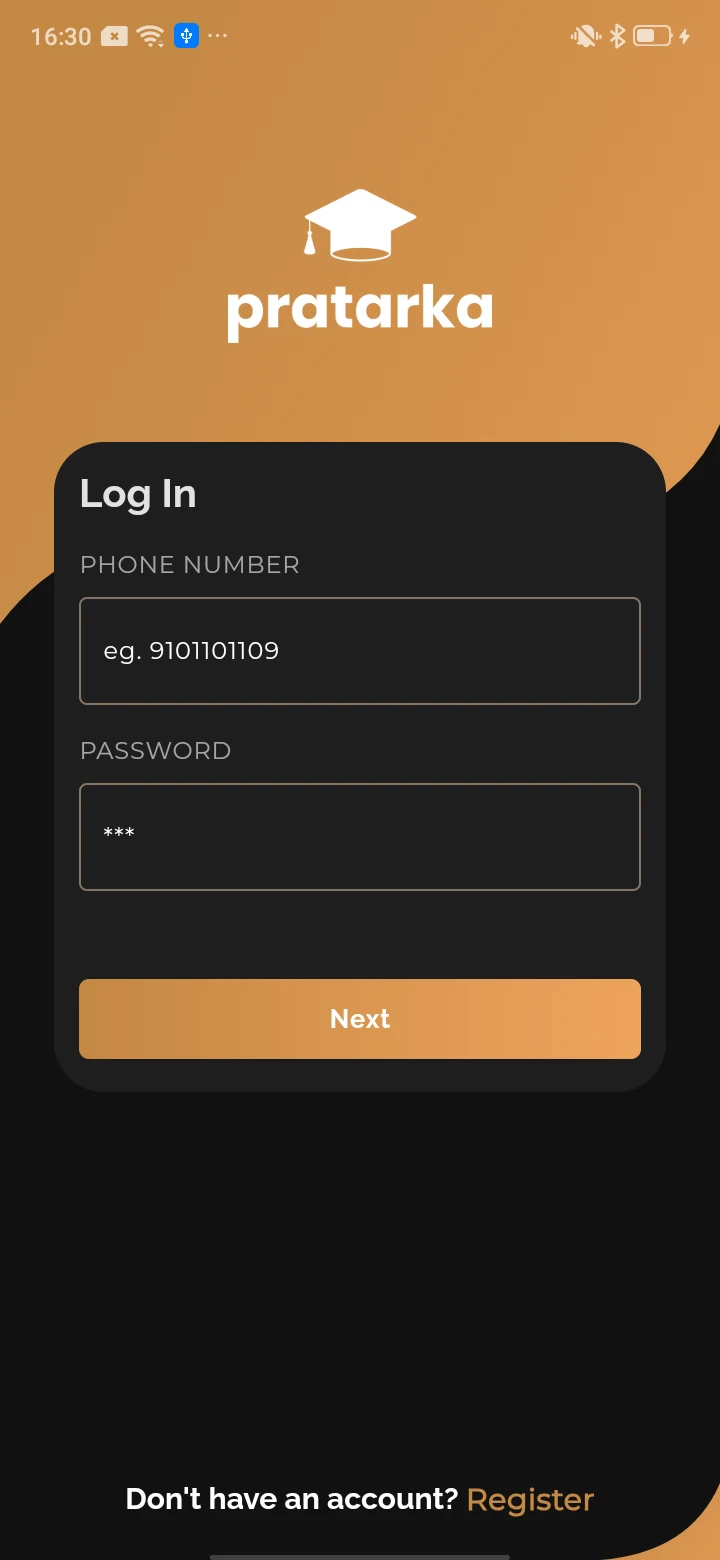
Task: Tap the Next button to log in
Action: [360, 1019]
